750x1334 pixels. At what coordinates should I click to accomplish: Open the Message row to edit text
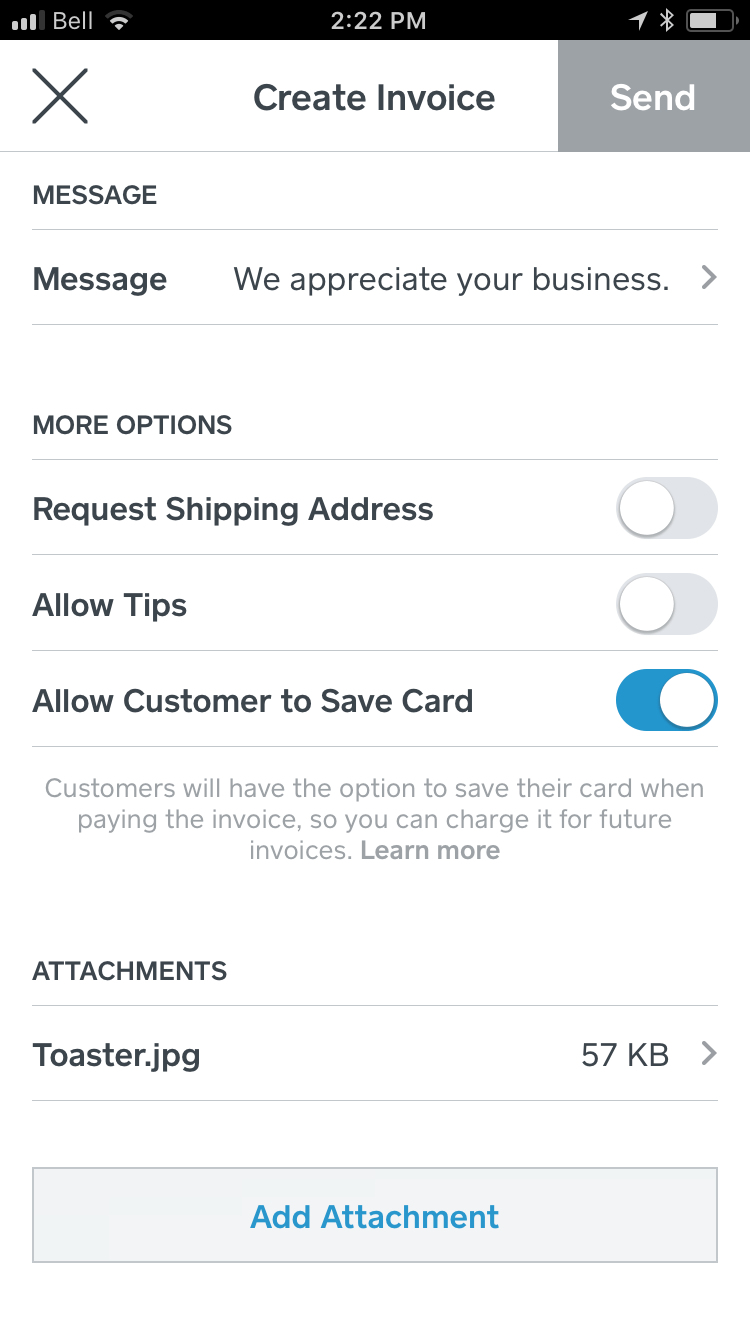pos(375,278)
